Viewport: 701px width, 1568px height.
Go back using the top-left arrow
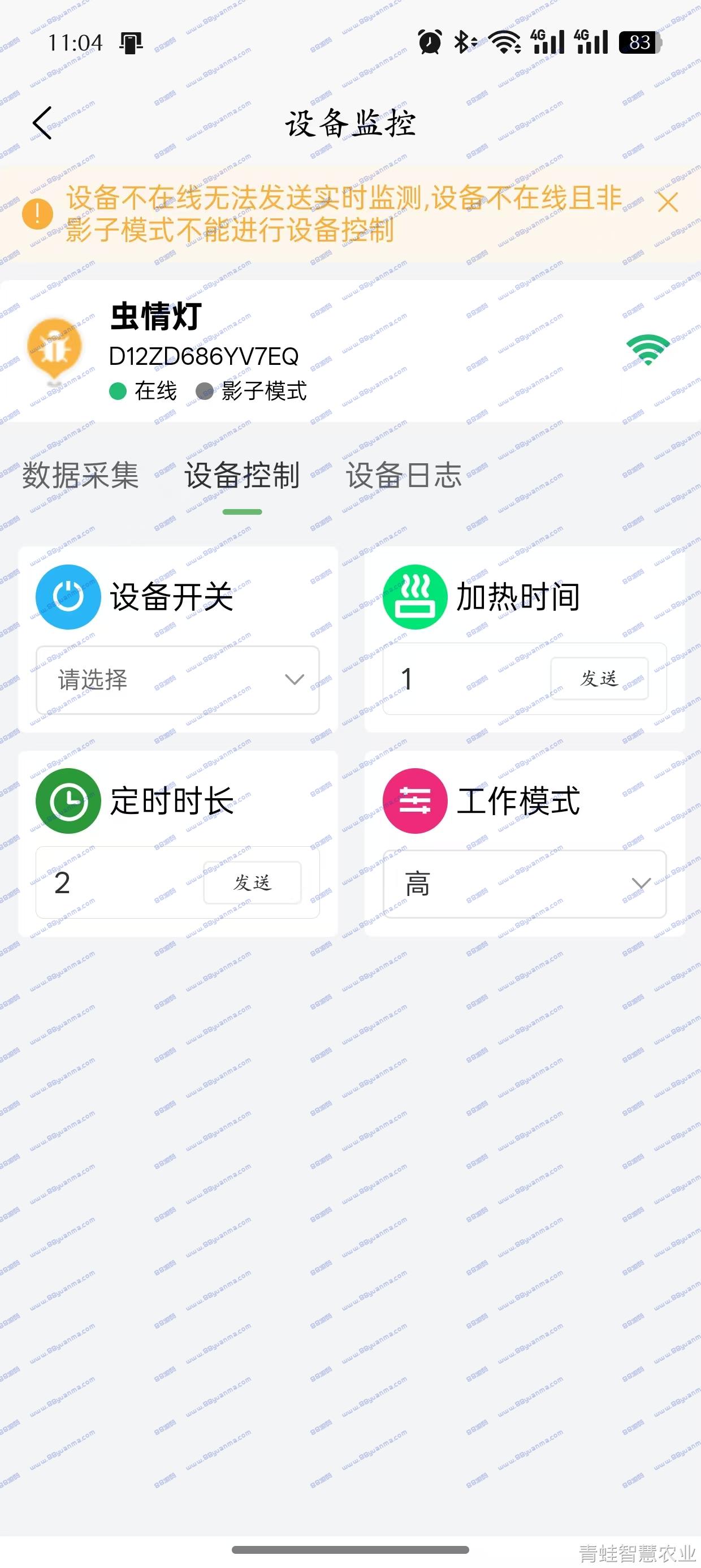pos(42,123)
